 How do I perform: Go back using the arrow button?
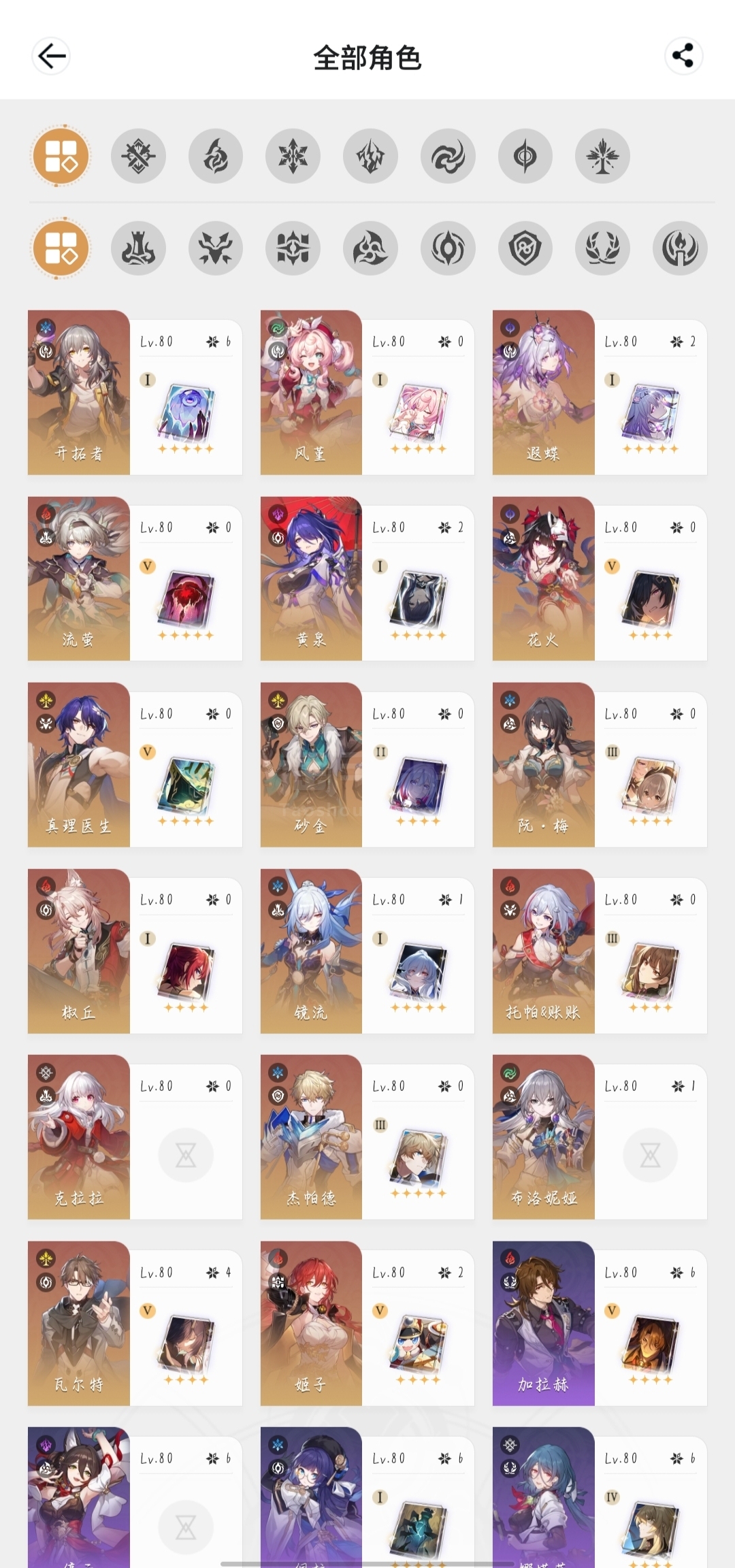(51, 56)
